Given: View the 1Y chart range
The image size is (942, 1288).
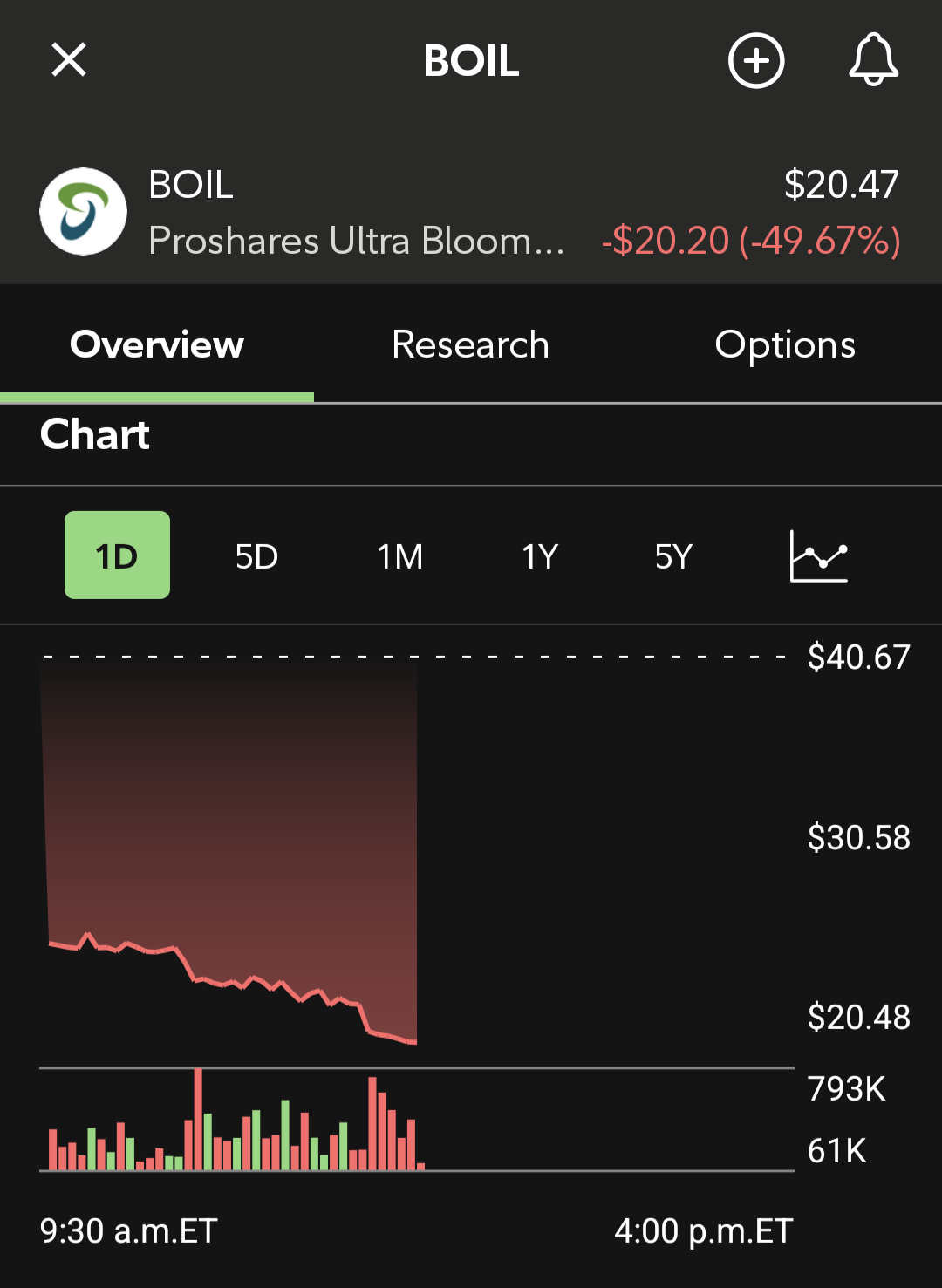Looking at the screenshot, I should click(x=539, y=555).
